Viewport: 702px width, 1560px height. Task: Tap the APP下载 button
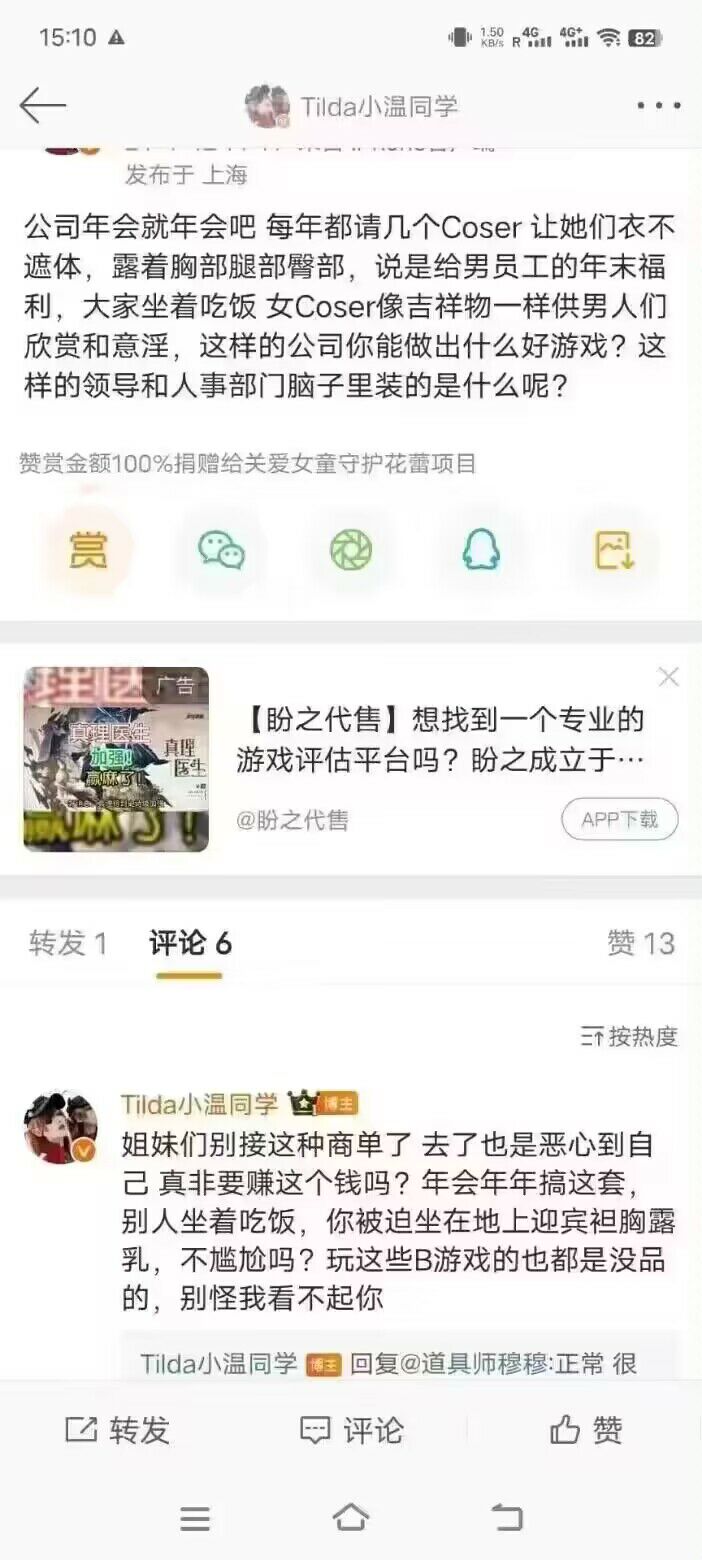[x=619, y=820]
